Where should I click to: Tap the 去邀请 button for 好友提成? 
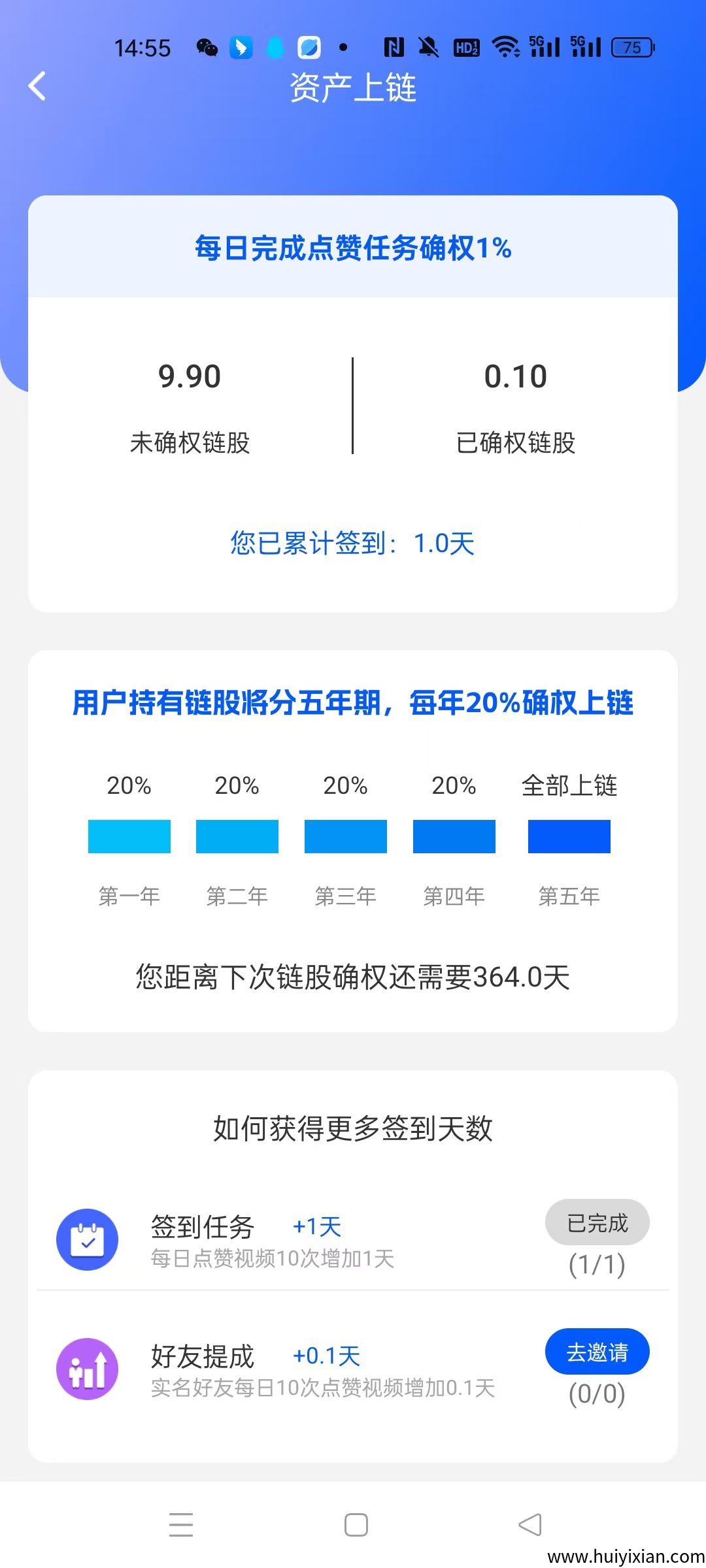597,1352
